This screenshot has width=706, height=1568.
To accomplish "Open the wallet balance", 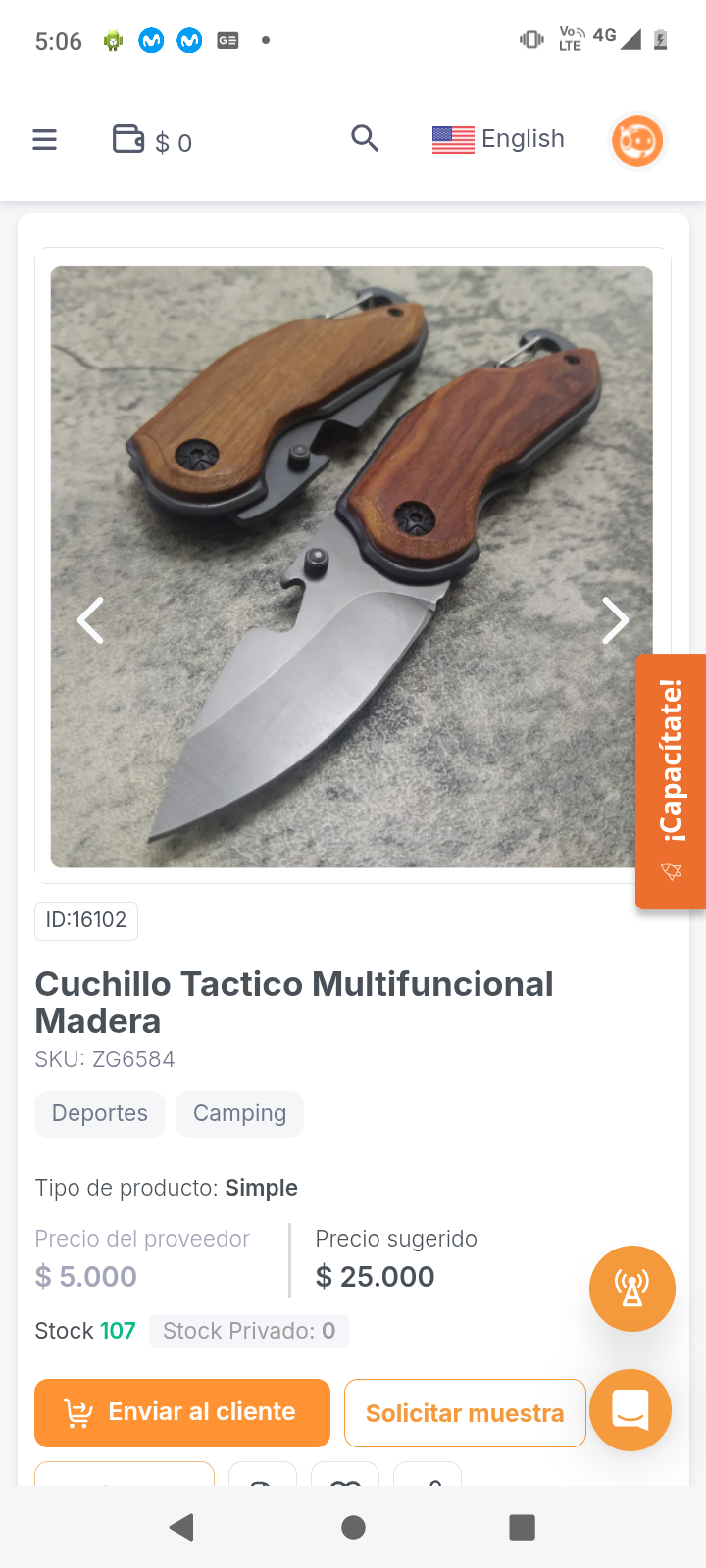I will (152, 141).
